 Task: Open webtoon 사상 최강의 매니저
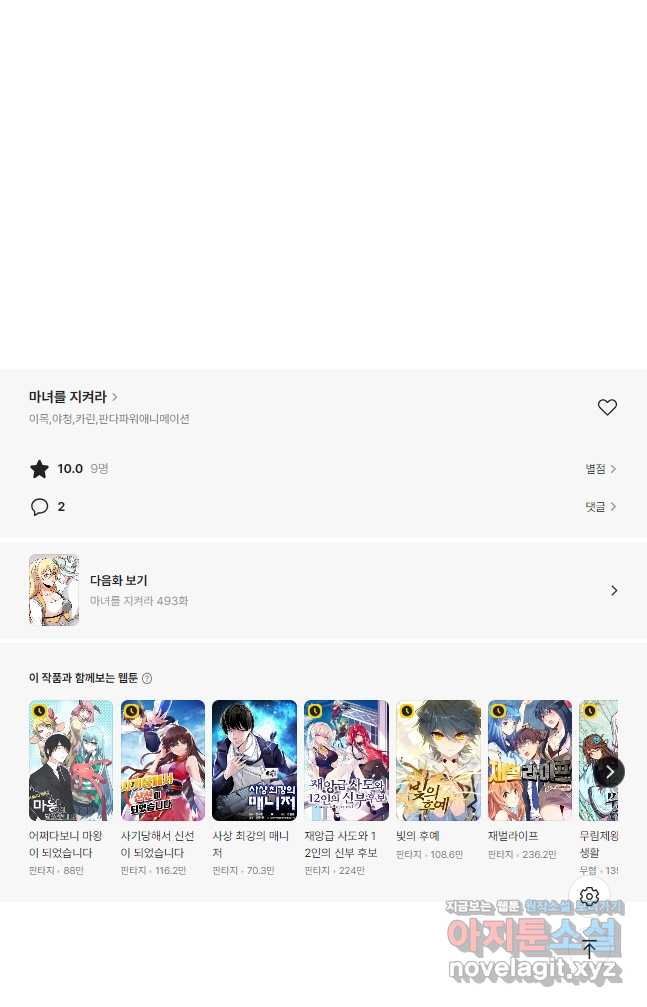pos(254,760)
